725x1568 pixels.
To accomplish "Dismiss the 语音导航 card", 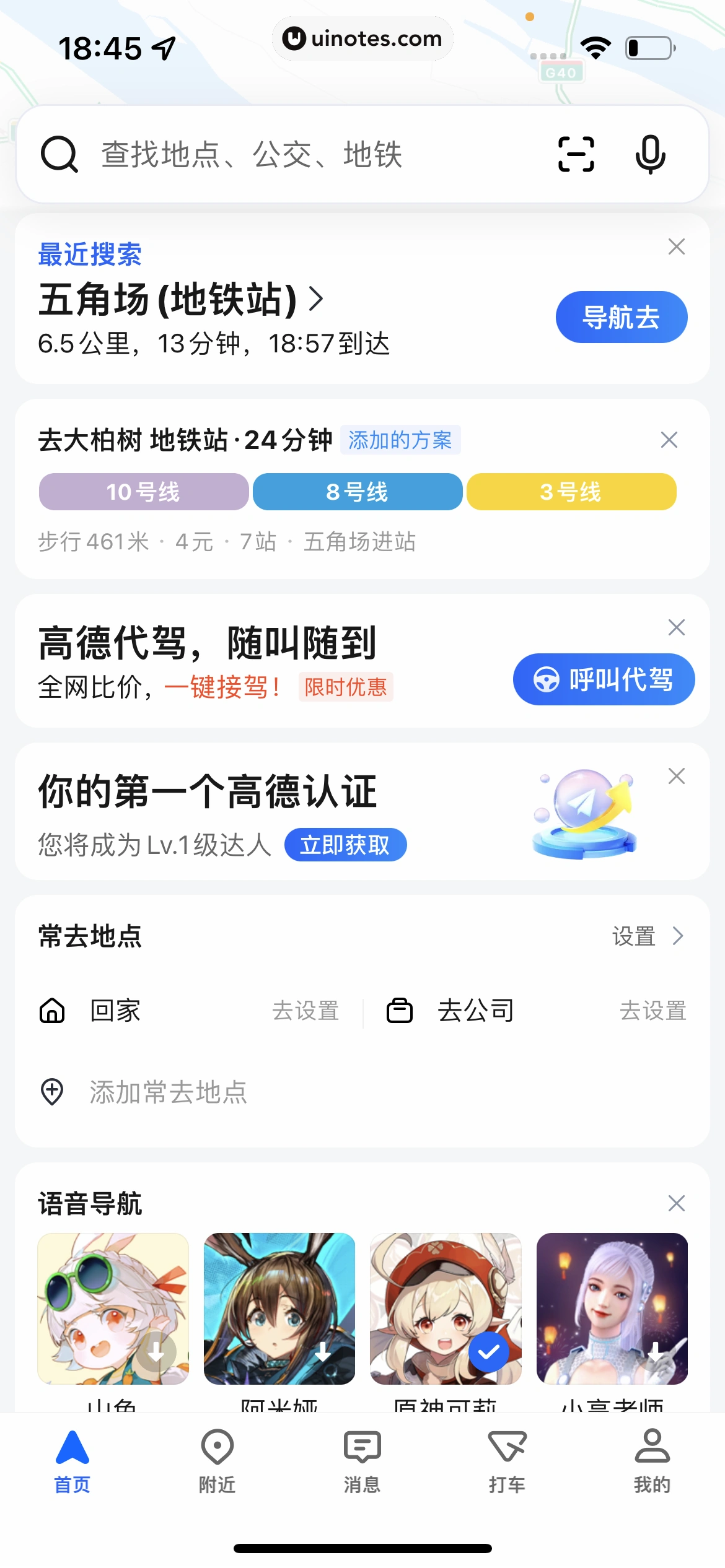I will pyautogui.click(x=676, y=1203).
